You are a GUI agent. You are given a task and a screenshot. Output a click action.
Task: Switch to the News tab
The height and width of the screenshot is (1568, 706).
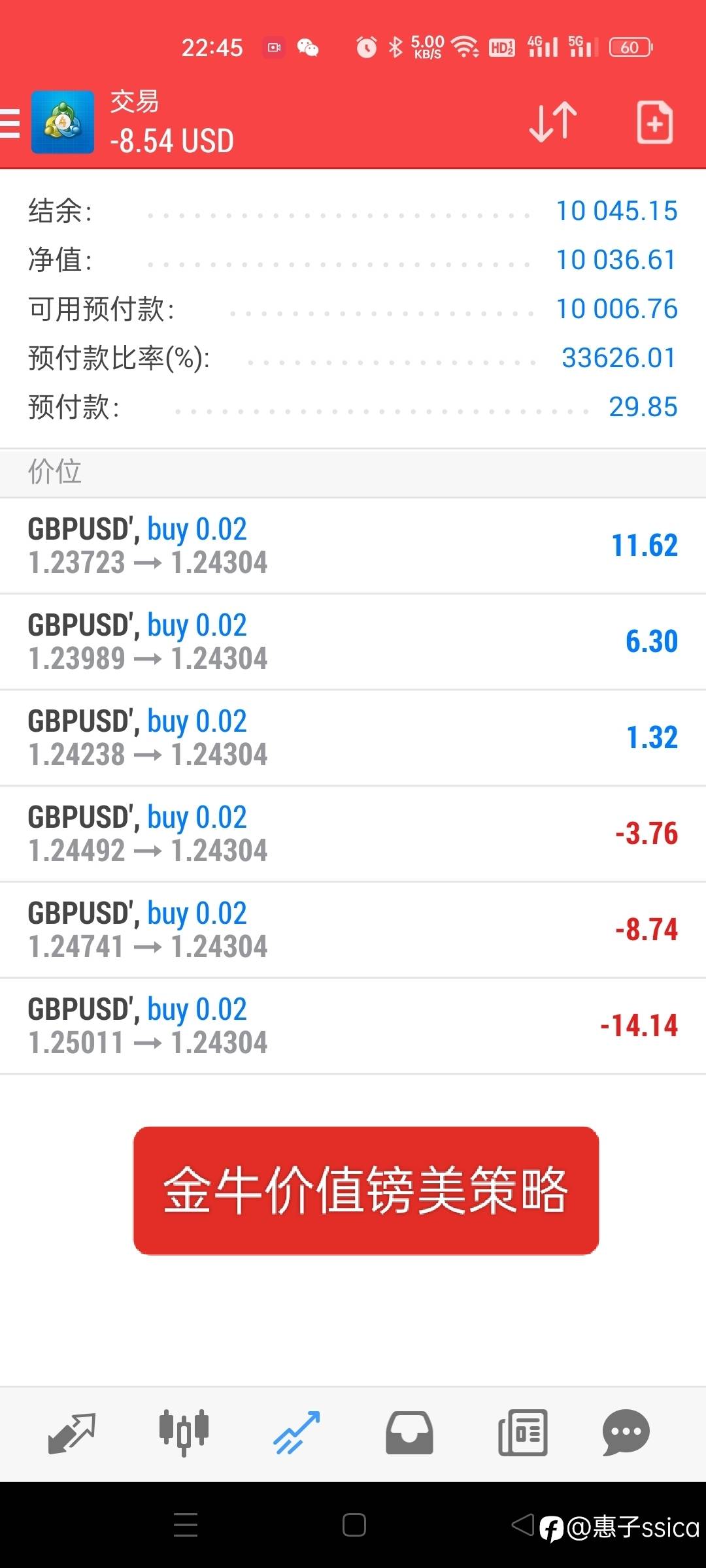(522, 1433)
